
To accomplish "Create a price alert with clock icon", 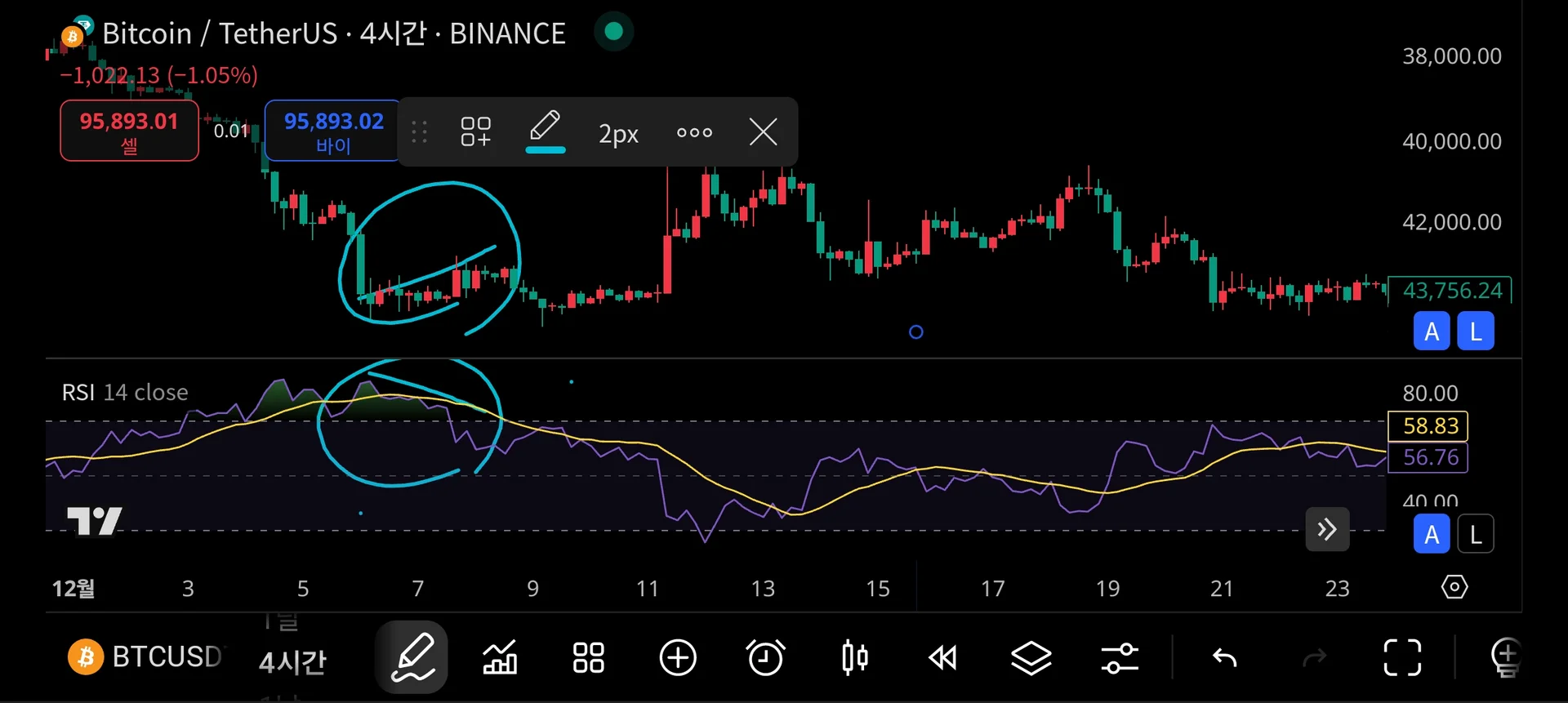I will pos(765,657).
